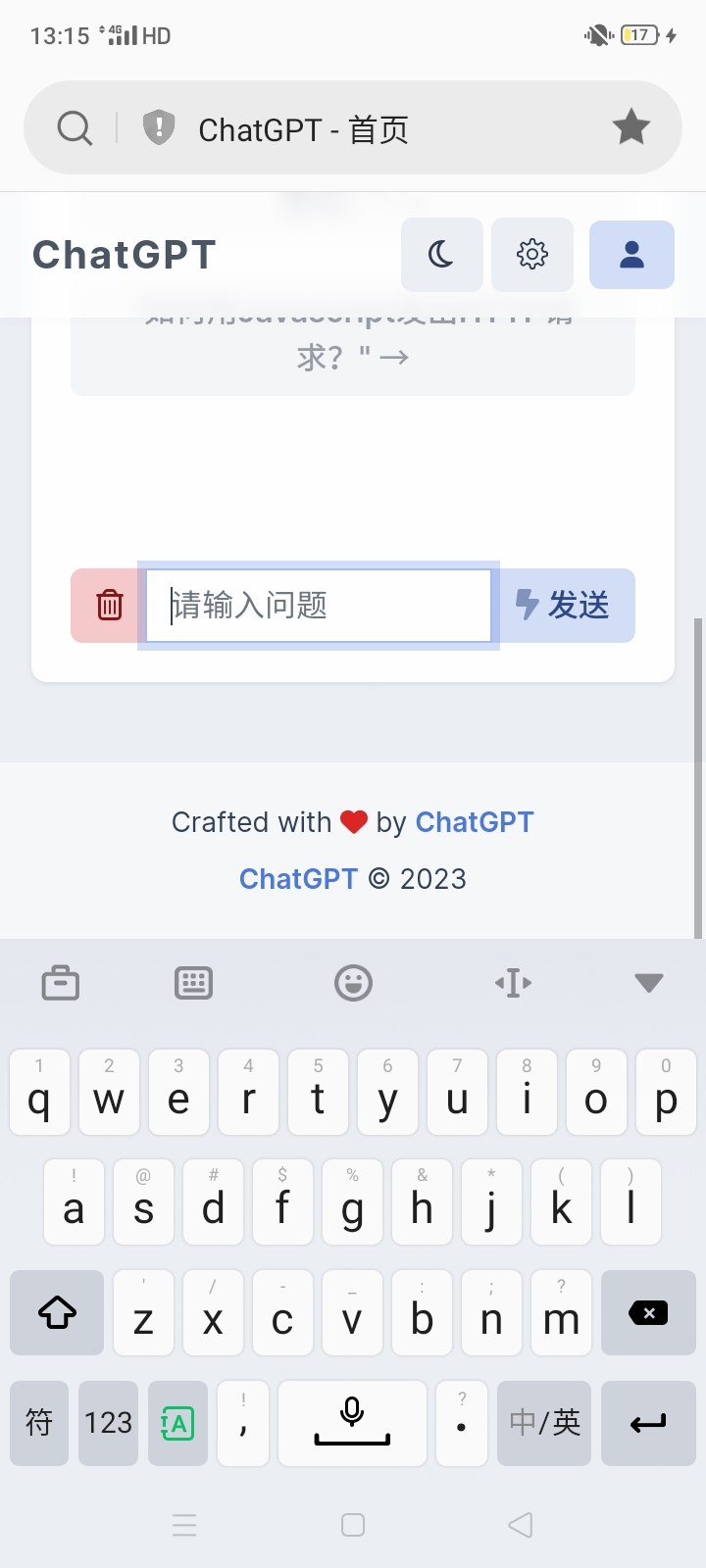Open the ChatGPT link after Crafted with
Image resolution: width=706 pixels, height=1568 pixels.
click(475, 822)
